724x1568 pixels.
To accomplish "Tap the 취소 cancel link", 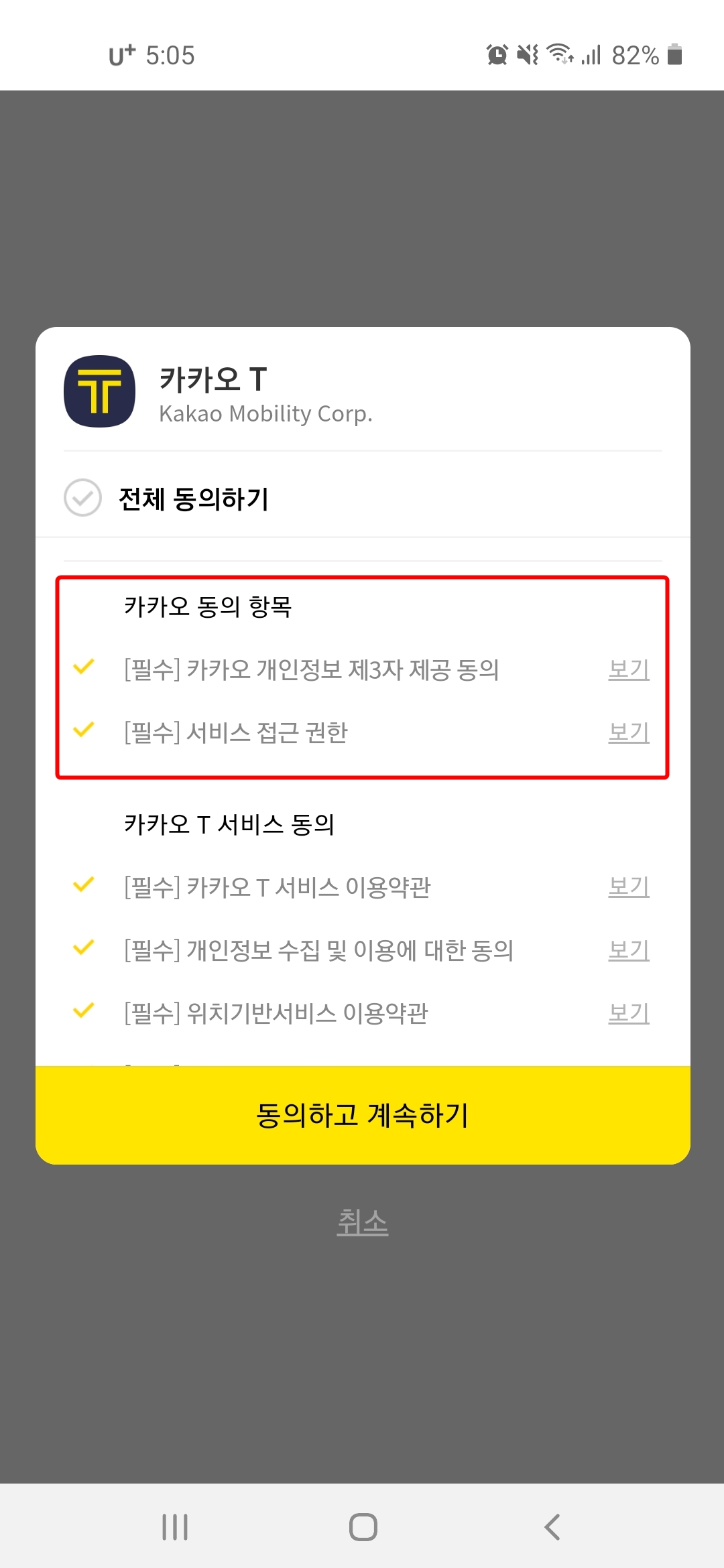I will [x=362, y=1222].
